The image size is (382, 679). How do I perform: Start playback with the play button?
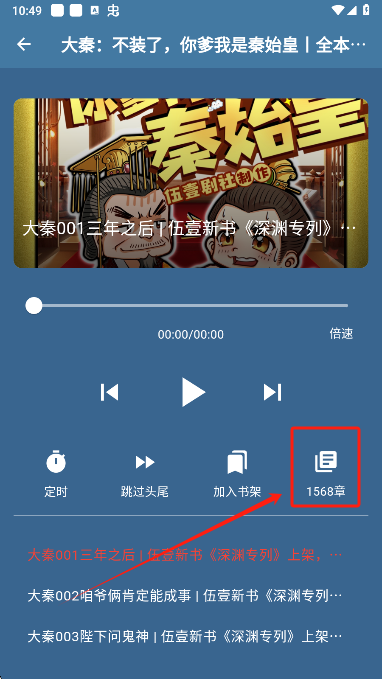tap(193, 392)
